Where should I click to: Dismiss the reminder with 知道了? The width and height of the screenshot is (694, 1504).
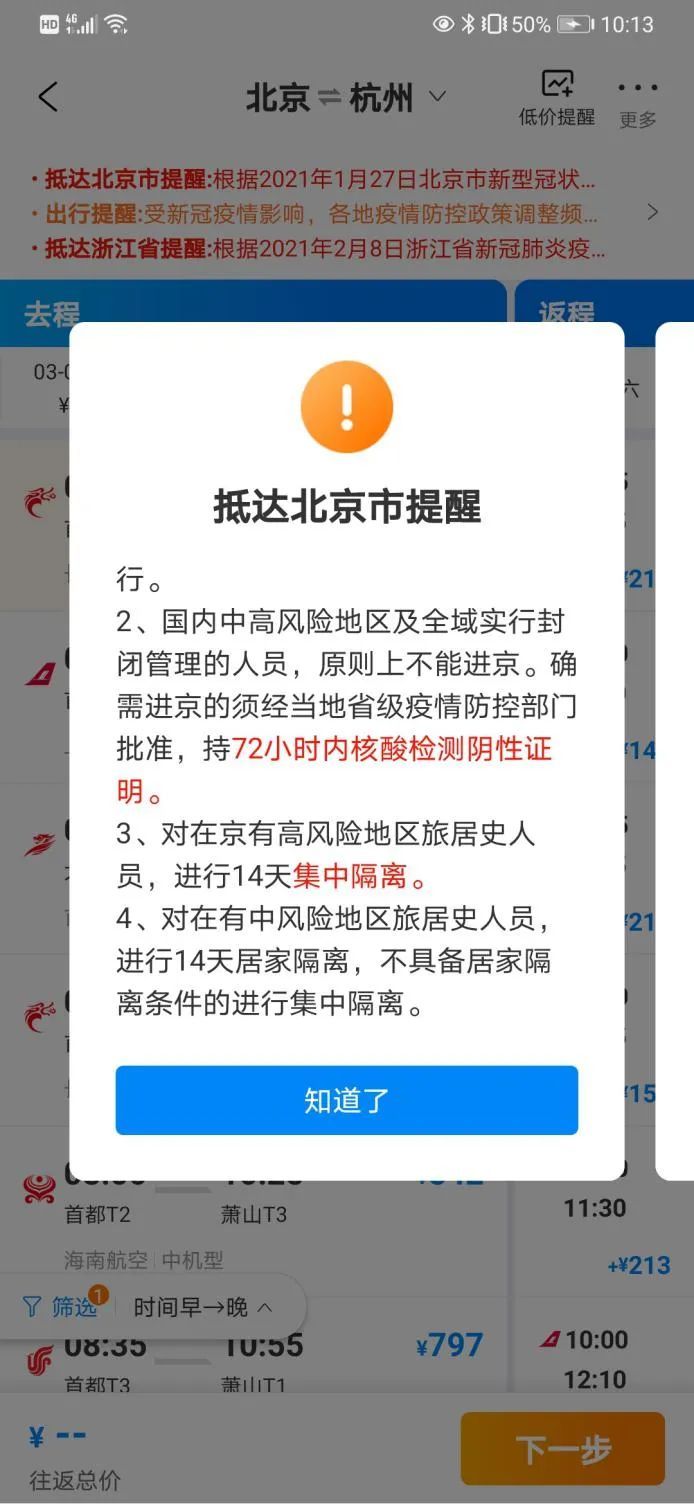(346, 1100)
